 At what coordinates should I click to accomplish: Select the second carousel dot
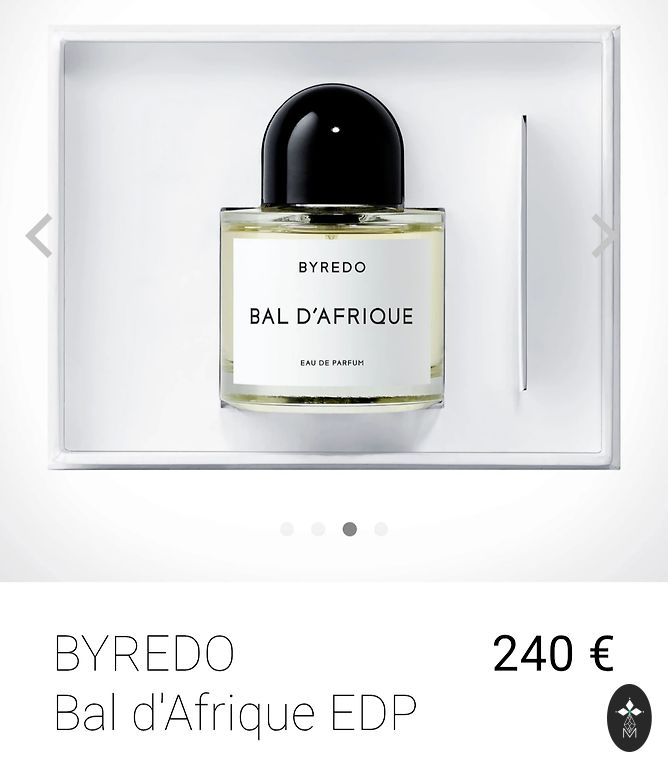(318, 529)
